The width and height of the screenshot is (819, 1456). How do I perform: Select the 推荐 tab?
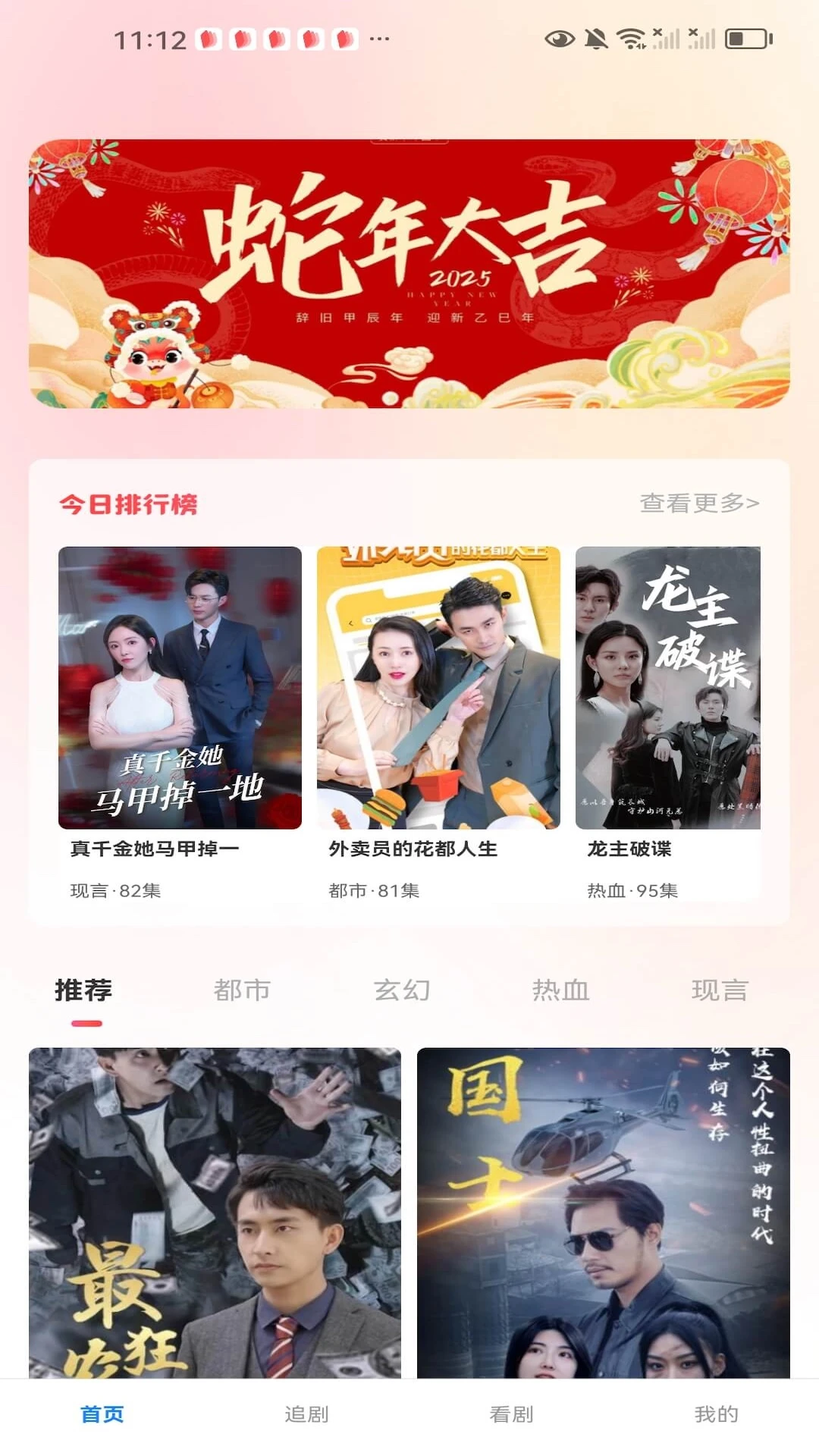click(83, 990)
